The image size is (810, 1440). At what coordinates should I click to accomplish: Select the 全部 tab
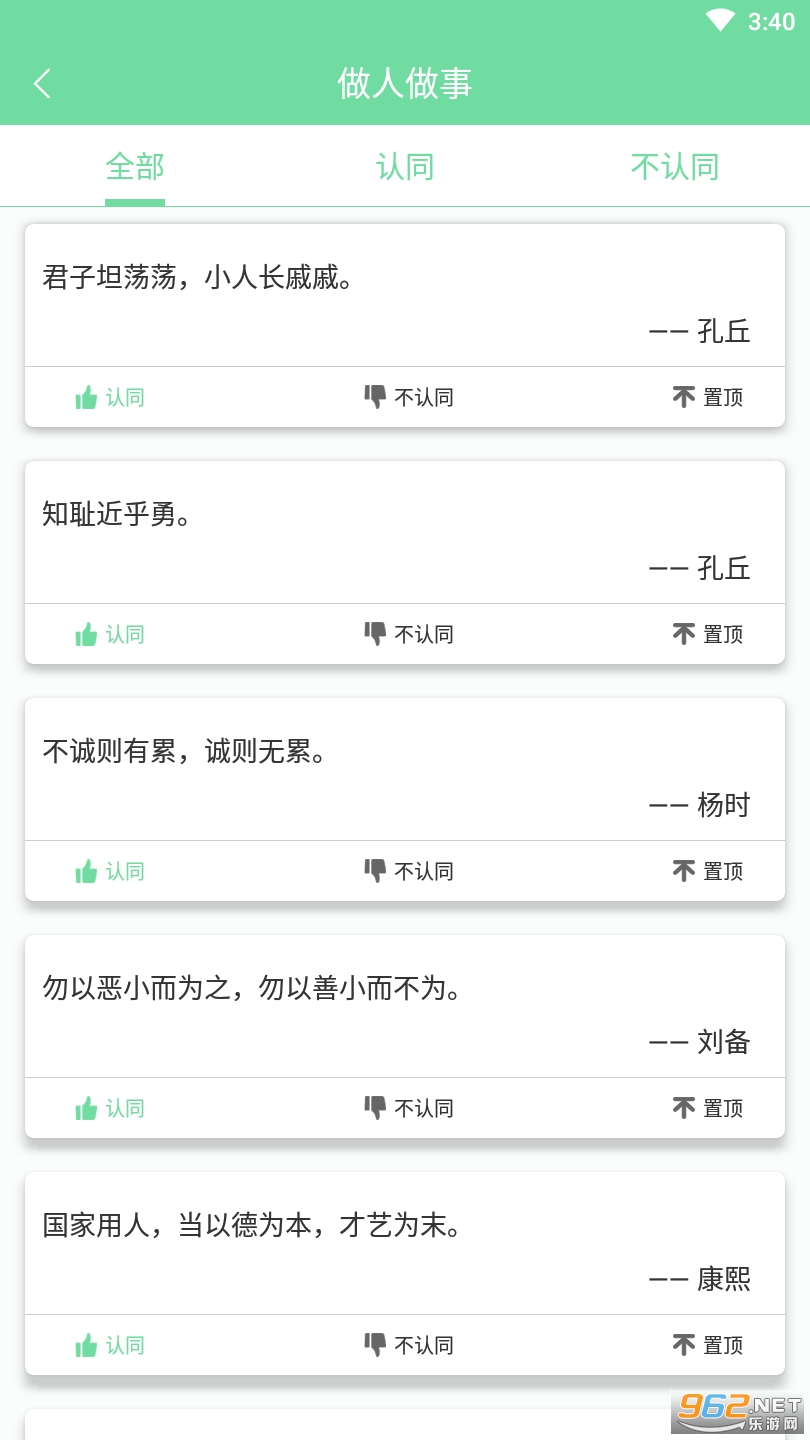[x=135, y=166]
